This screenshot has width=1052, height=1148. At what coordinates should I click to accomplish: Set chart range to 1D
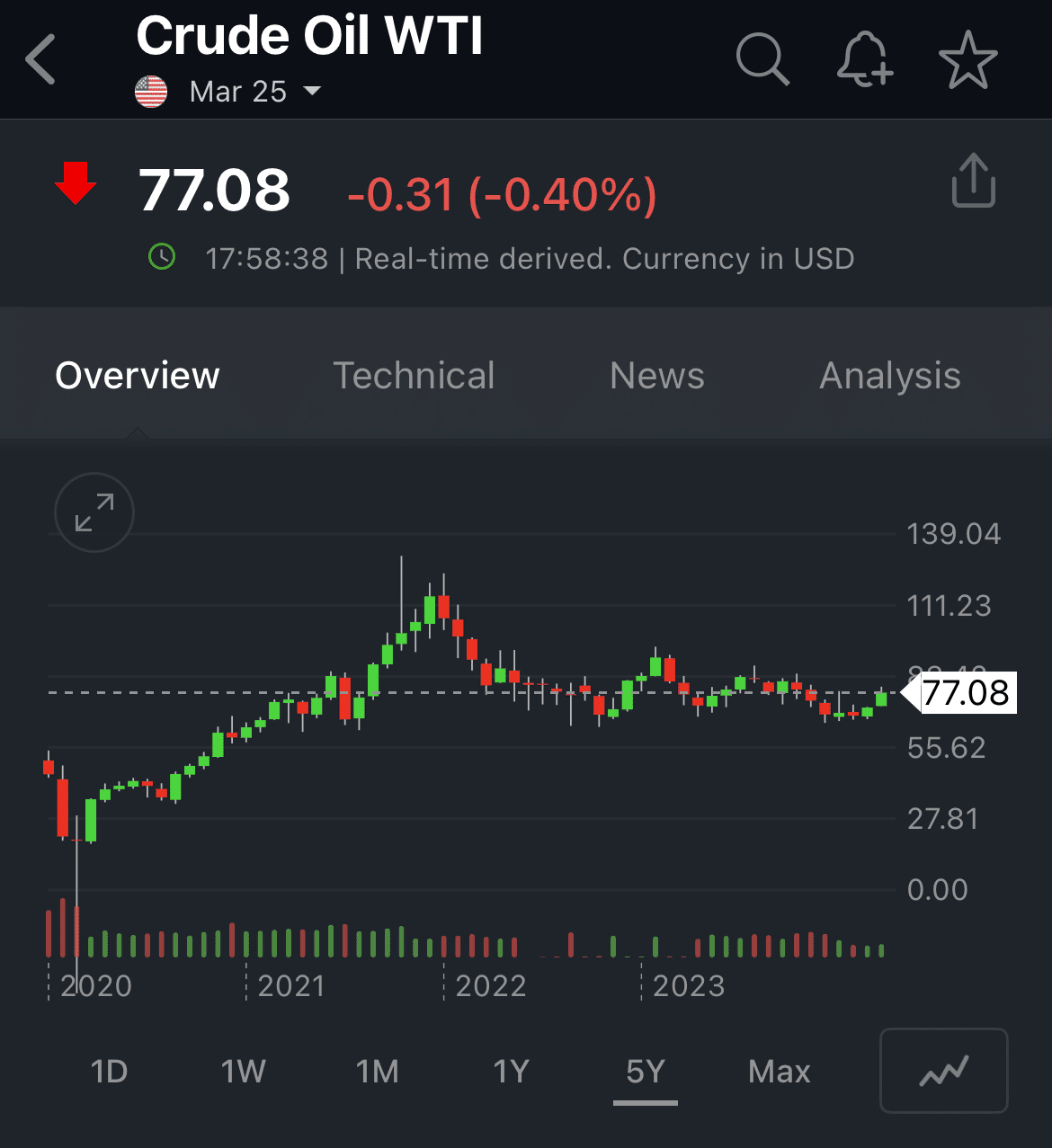click(x=109, y=1072)
